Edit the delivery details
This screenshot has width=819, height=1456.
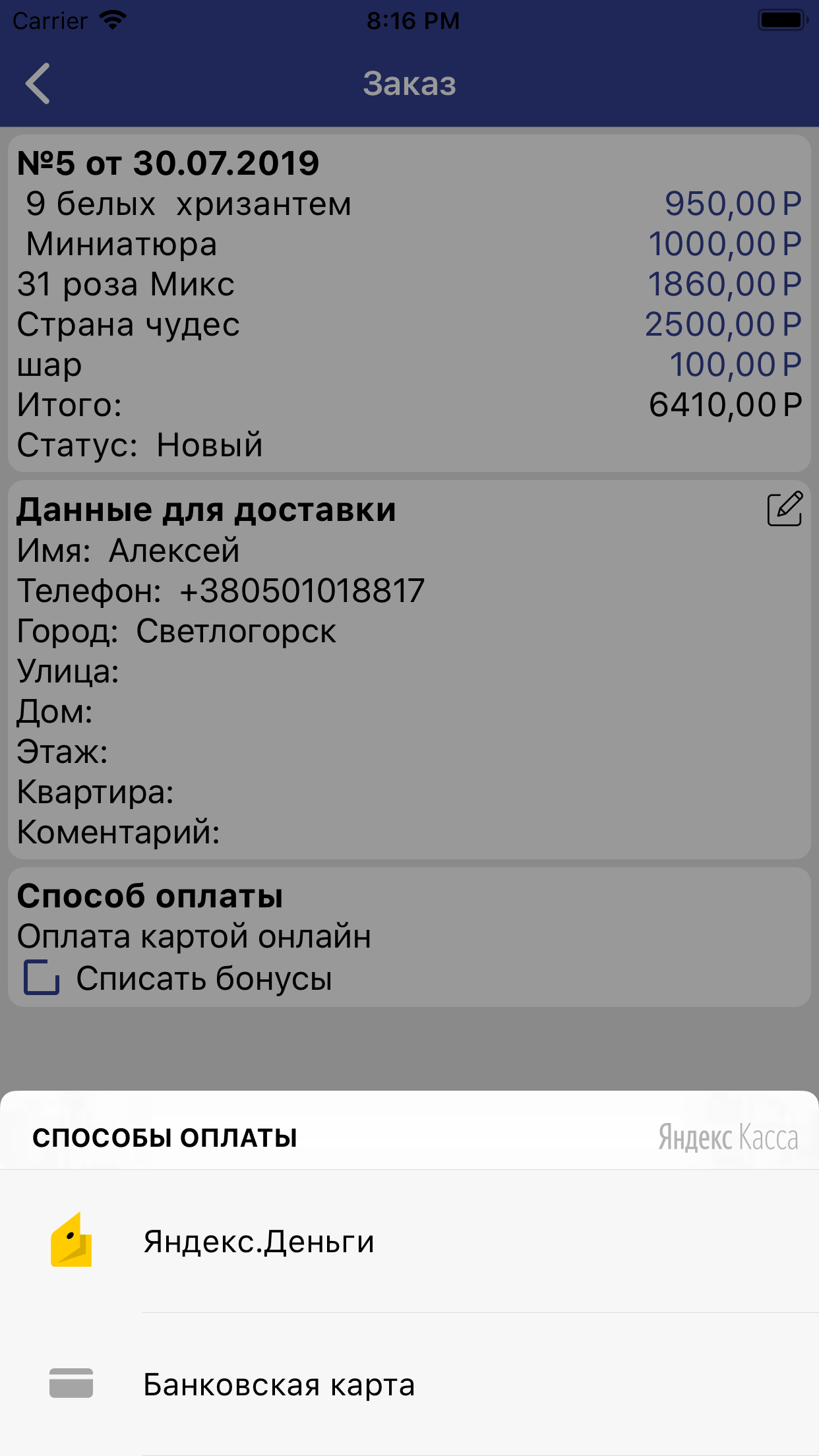(784, 509)
